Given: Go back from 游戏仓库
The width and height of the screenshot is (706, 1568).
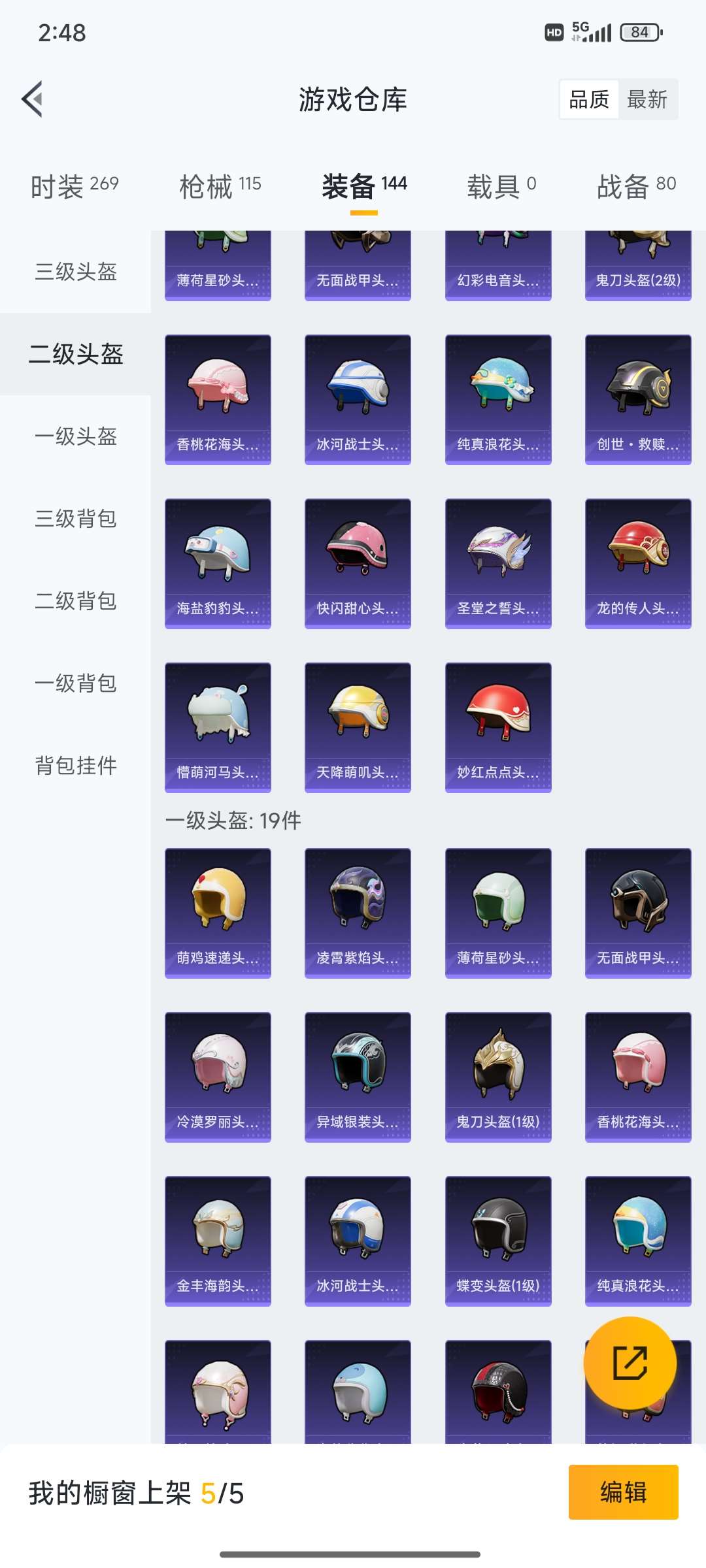Looking at the screenshot, I should (x=33, y=99).
